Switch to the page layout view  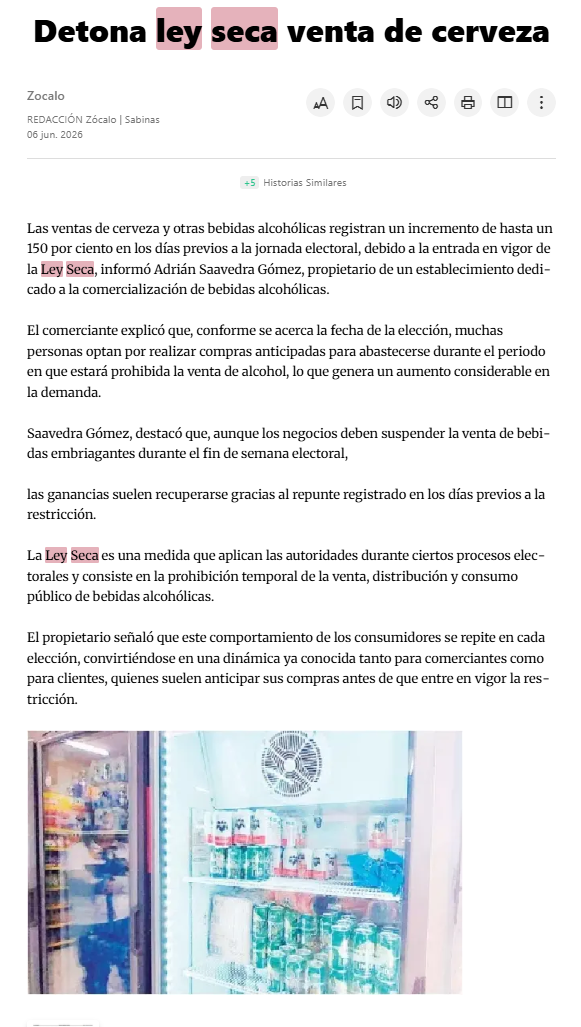point(504,103)
